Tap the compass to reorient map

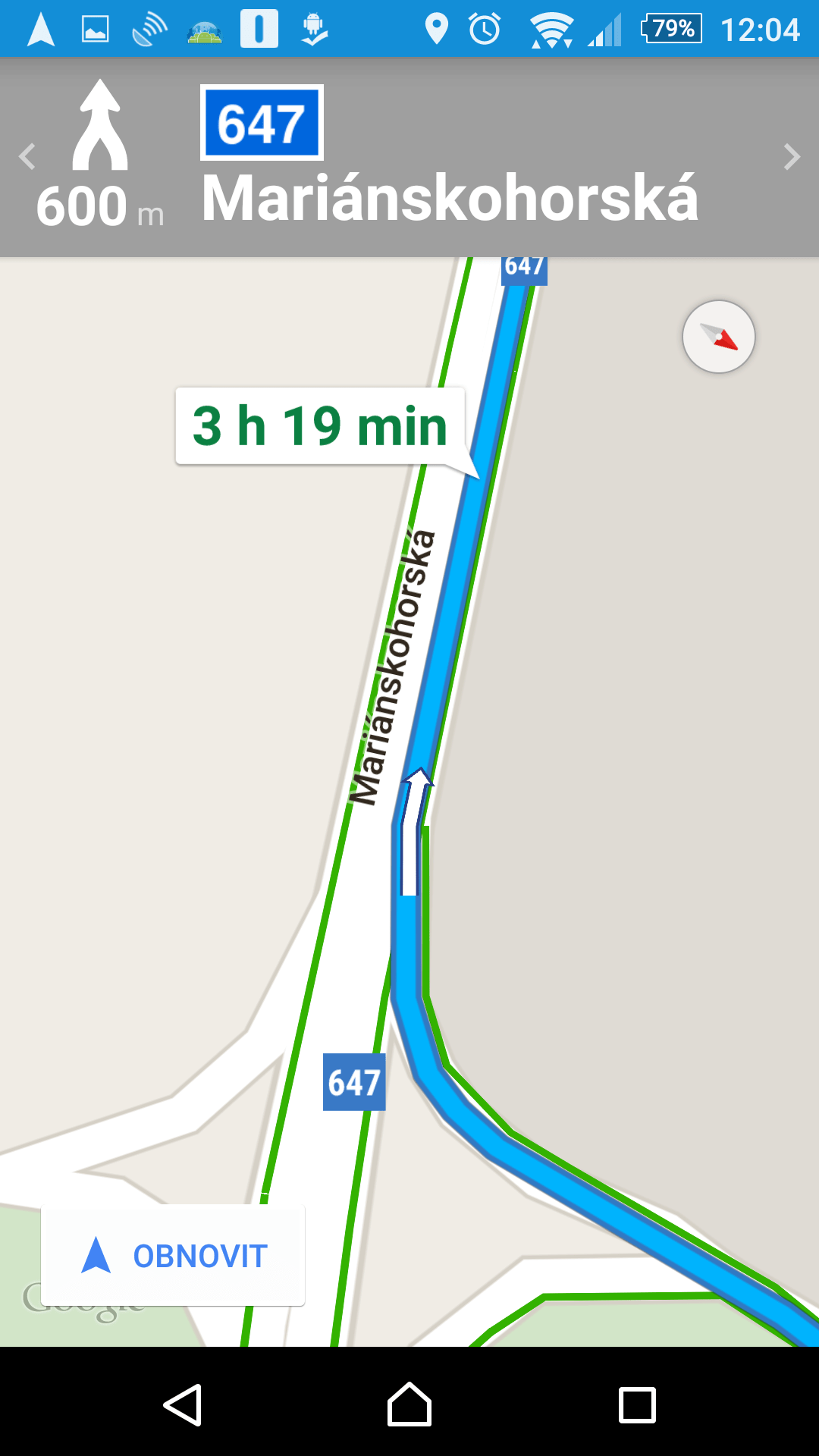(718, 337)
